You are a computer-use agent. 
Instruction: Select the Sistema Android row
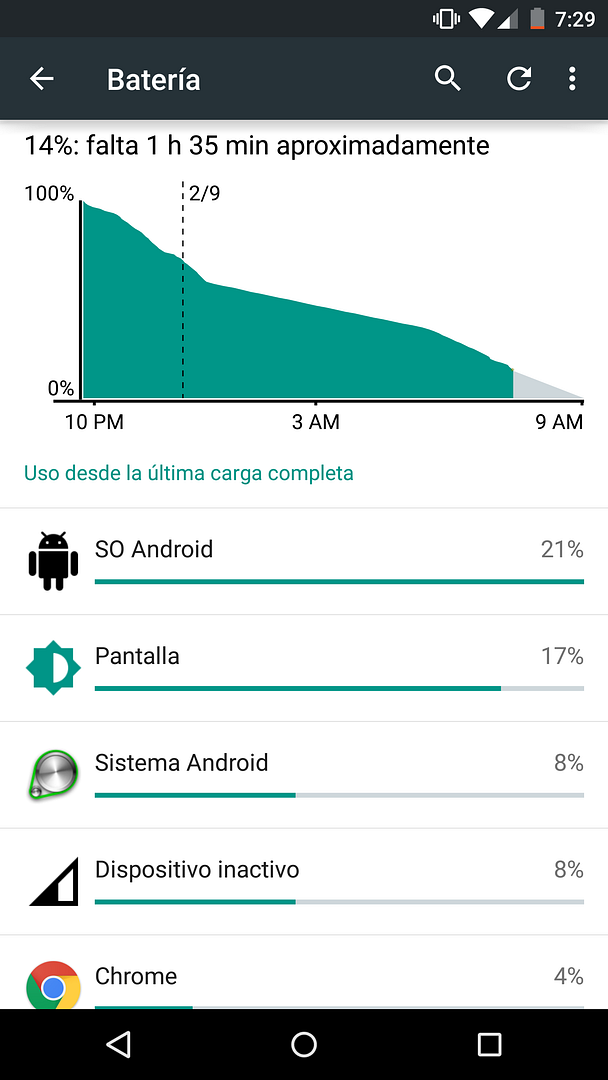point(304,775)
